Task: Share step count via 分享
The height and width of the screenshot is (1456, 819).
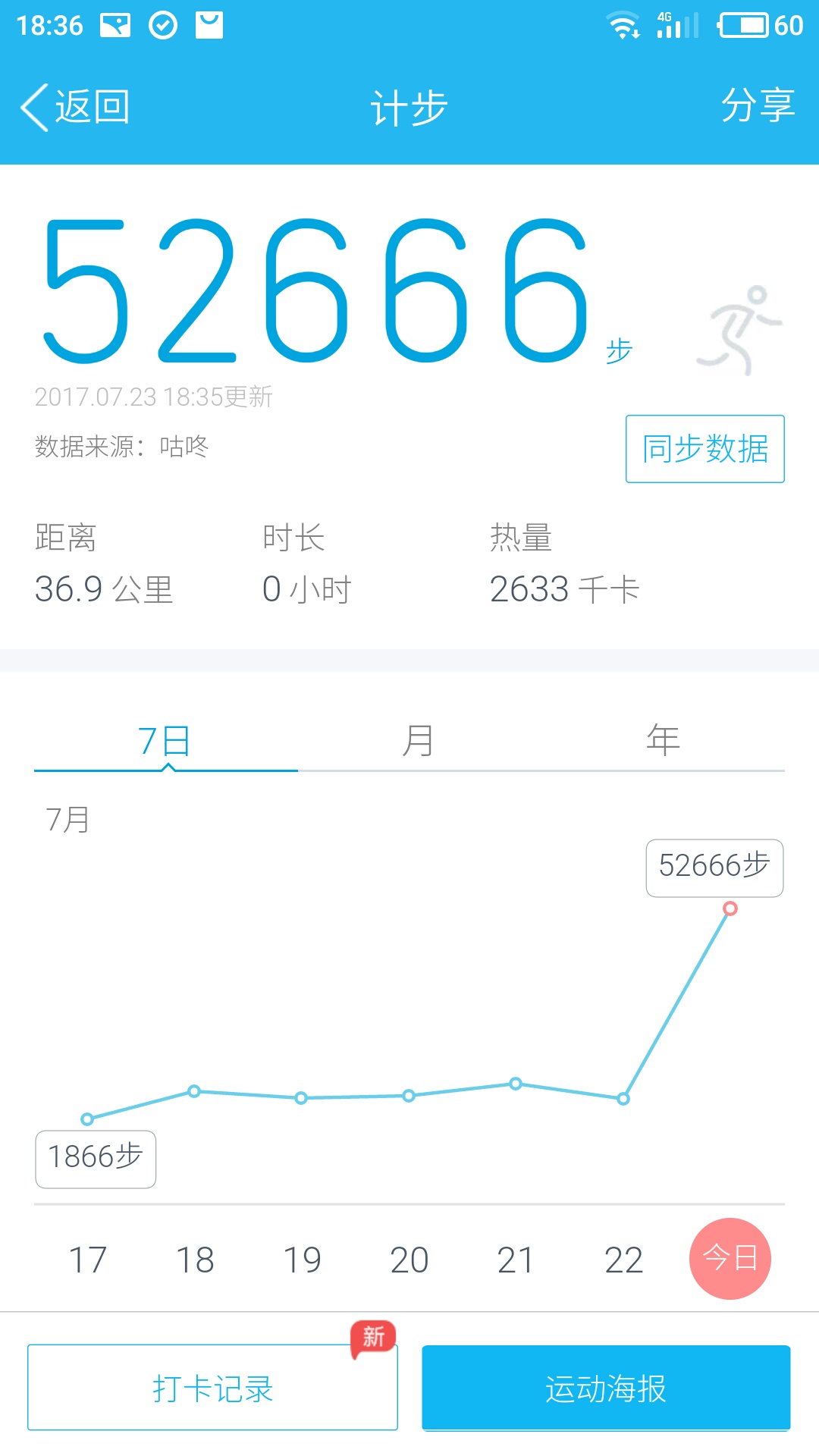Action: click(x=757, y=105)
